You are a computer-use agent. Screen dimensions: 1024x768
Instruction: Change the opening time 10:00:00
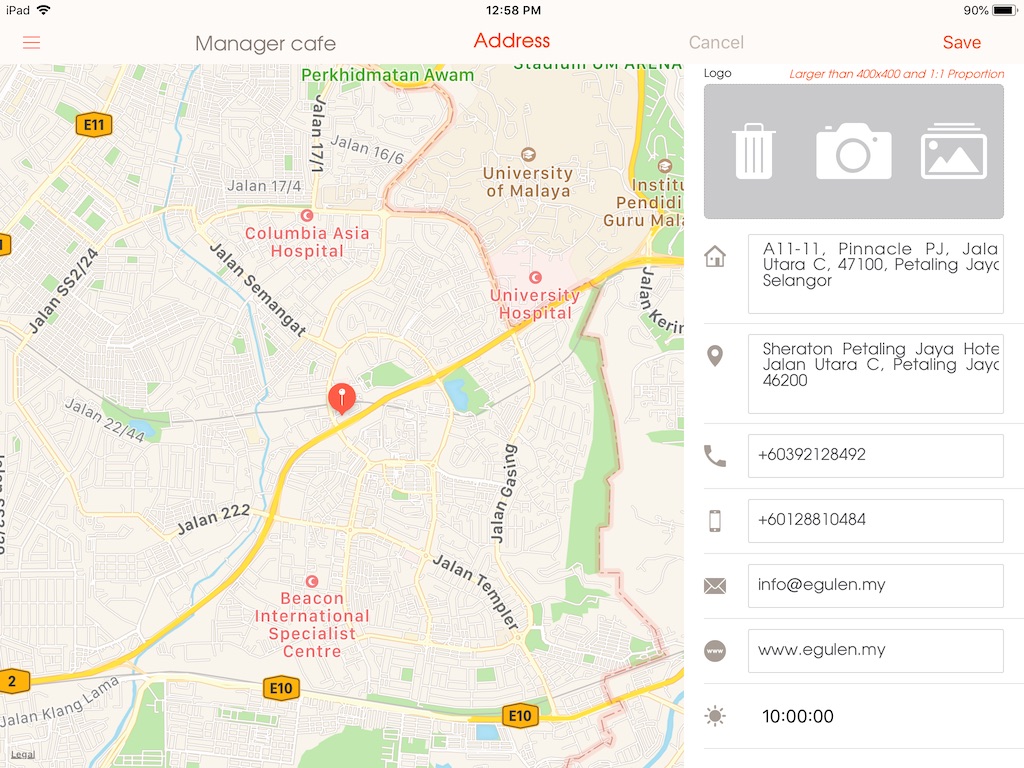tap(798, 716)
